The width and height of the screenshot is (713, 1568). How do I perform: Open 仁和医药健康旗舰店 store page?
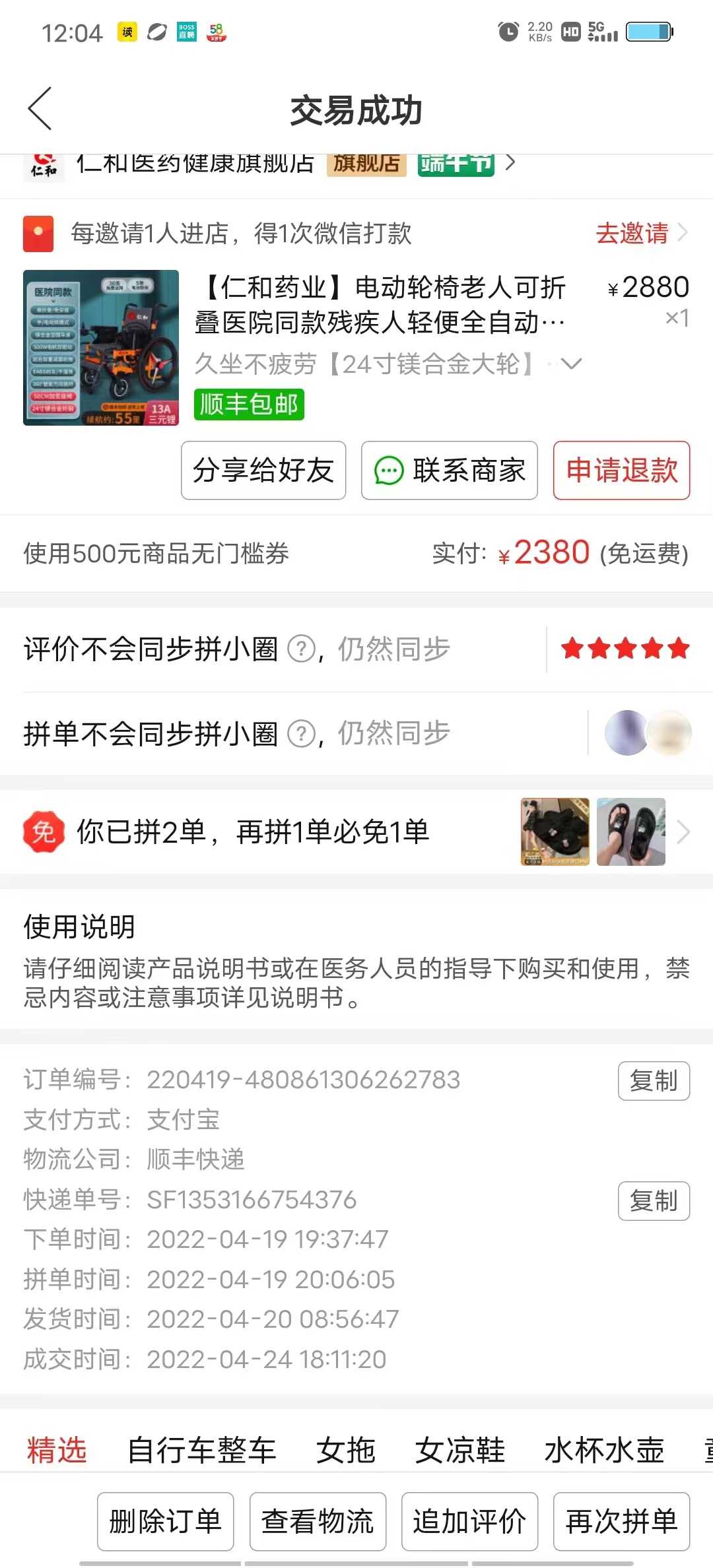coord(195,163)
